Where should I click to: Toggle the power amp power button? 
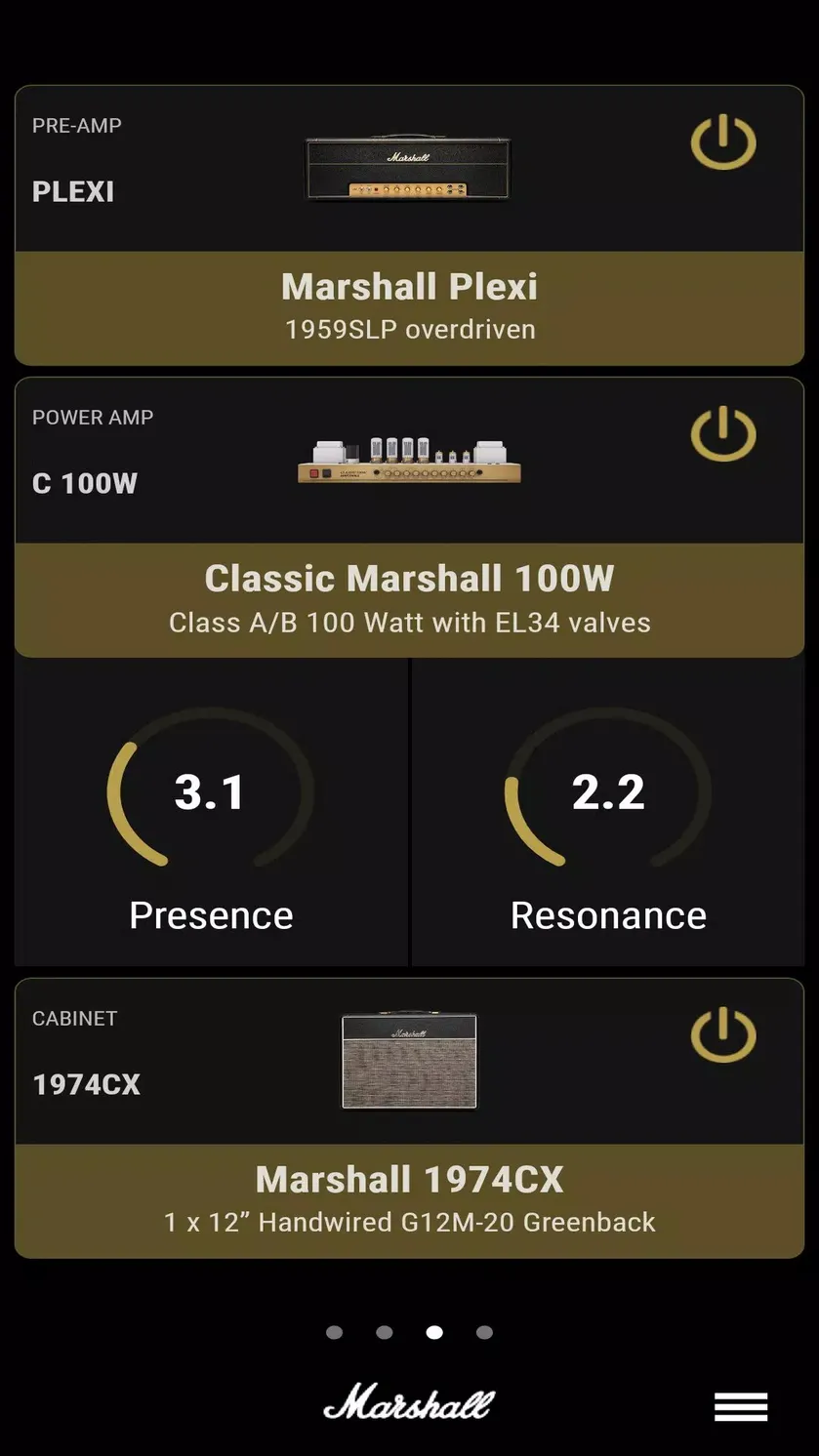723,434
